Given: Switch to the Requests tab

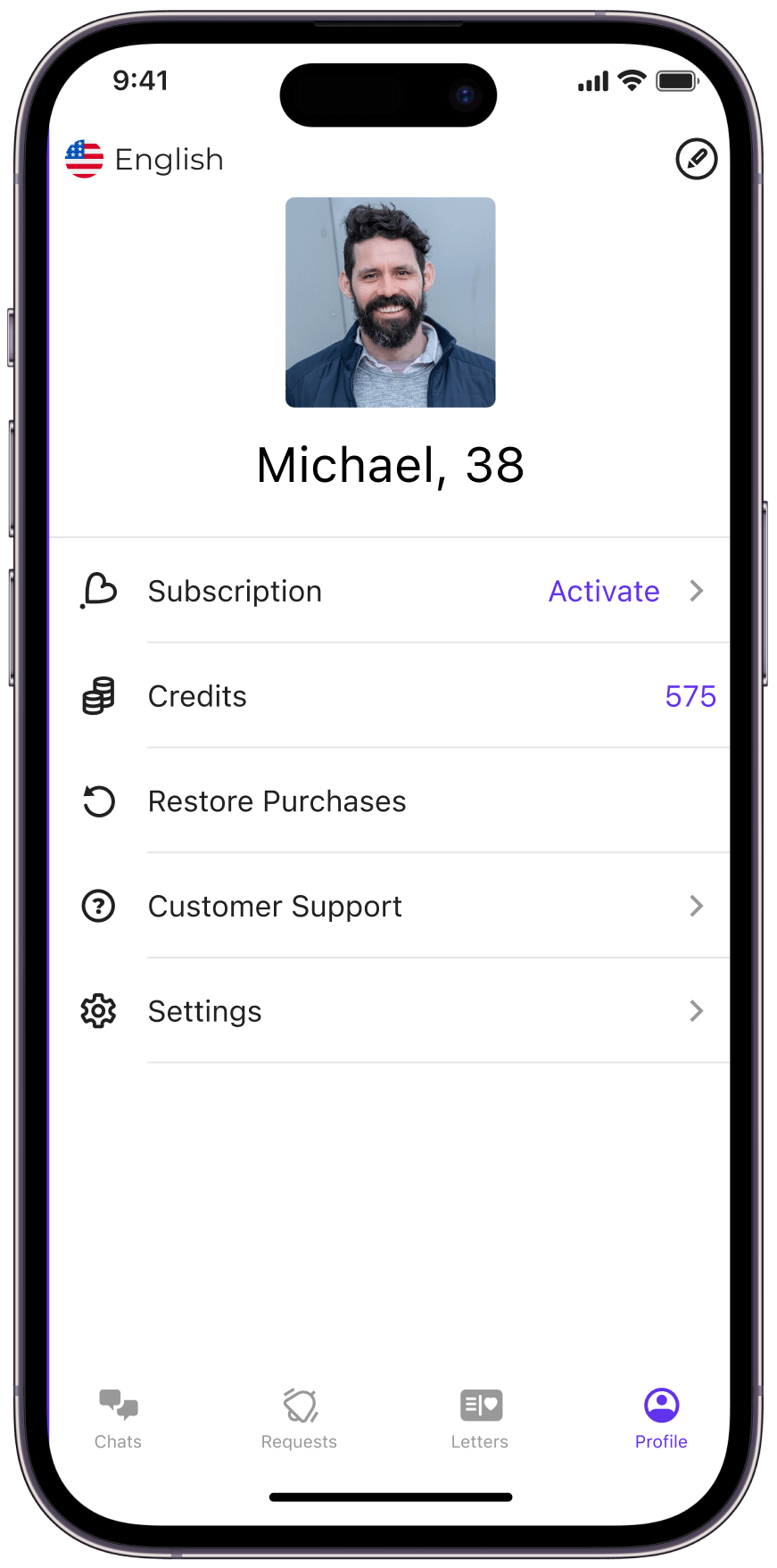Looking at the screenshot, I should coord(299,1418).
